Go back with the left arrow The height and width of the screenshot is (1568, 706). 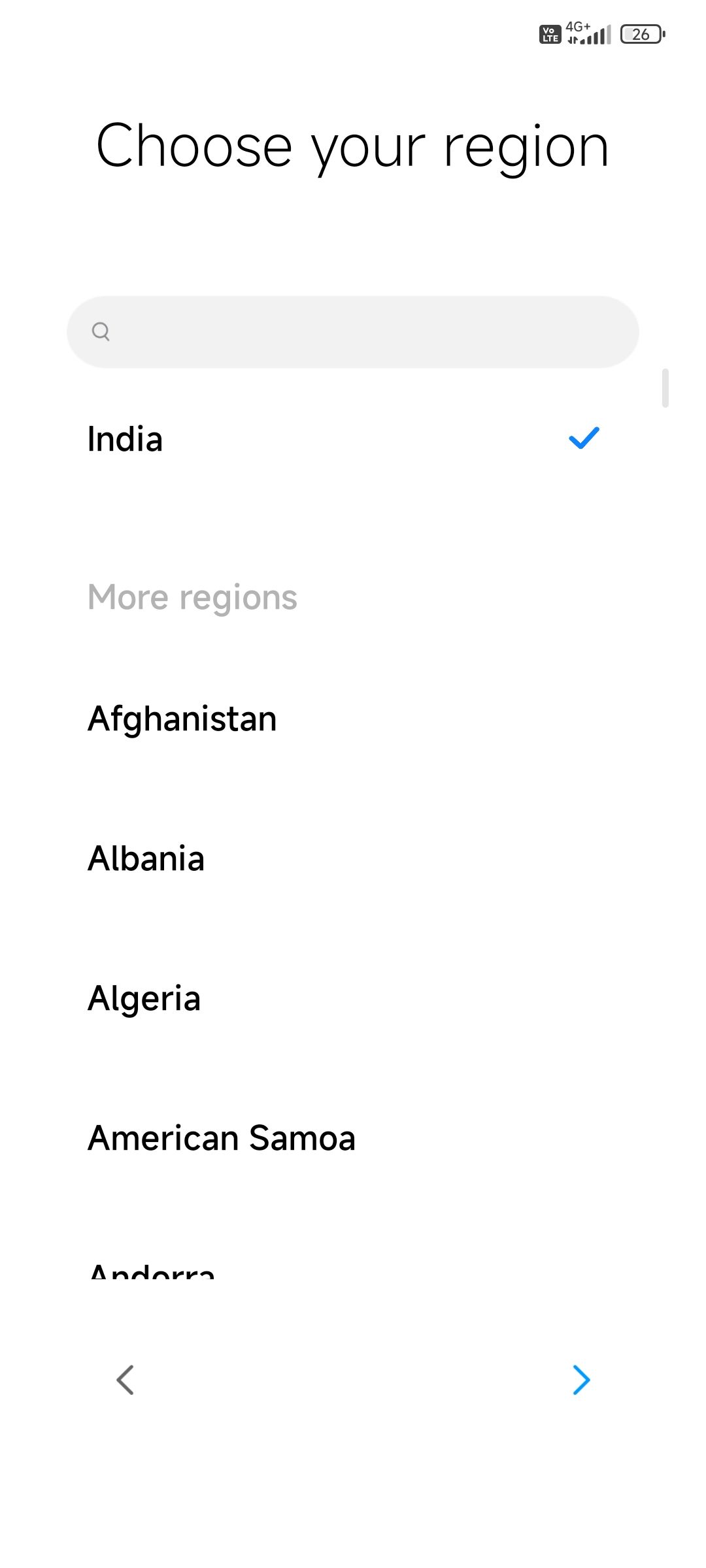pyautogui.click(x=125, y=1380)
